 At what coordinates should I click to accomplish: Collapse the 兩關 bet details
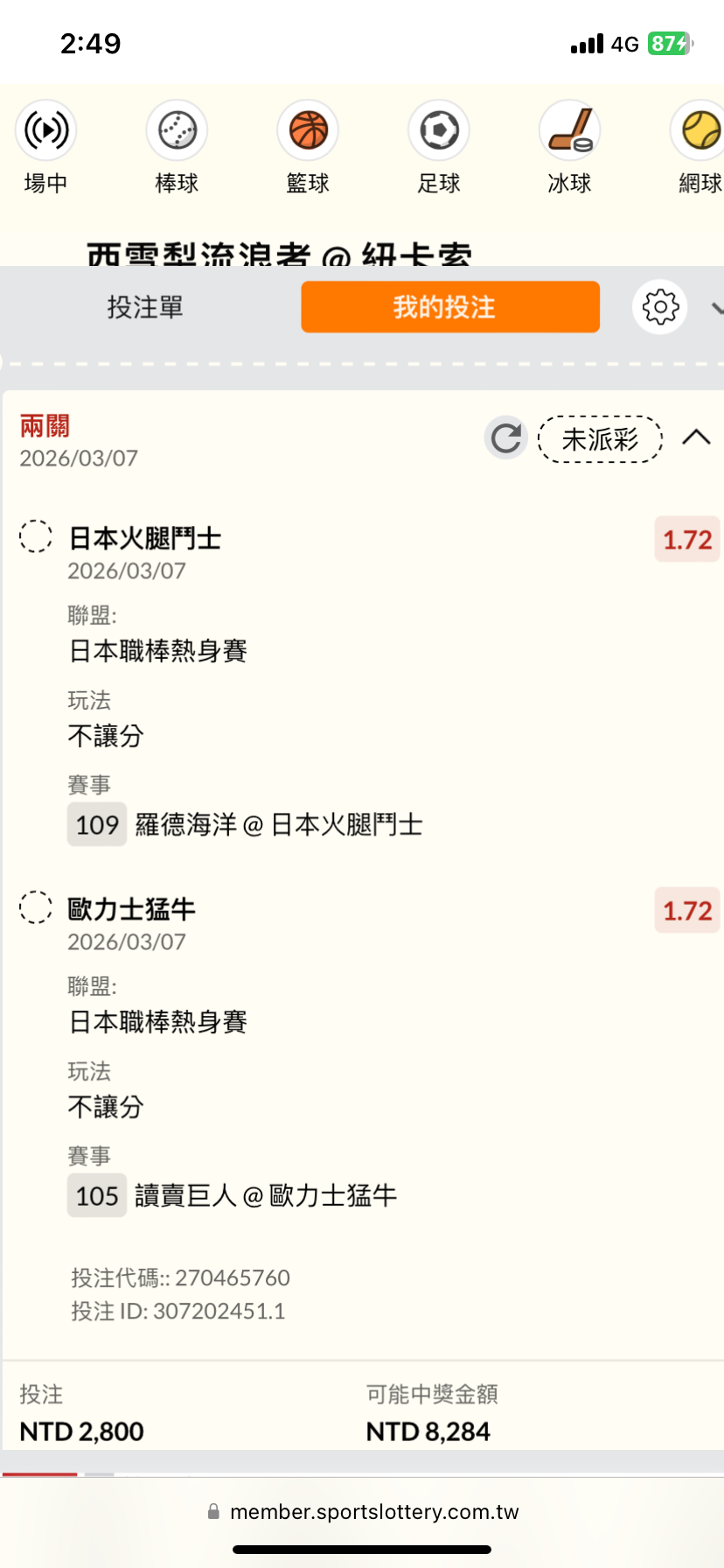click(x=696, y=437)
